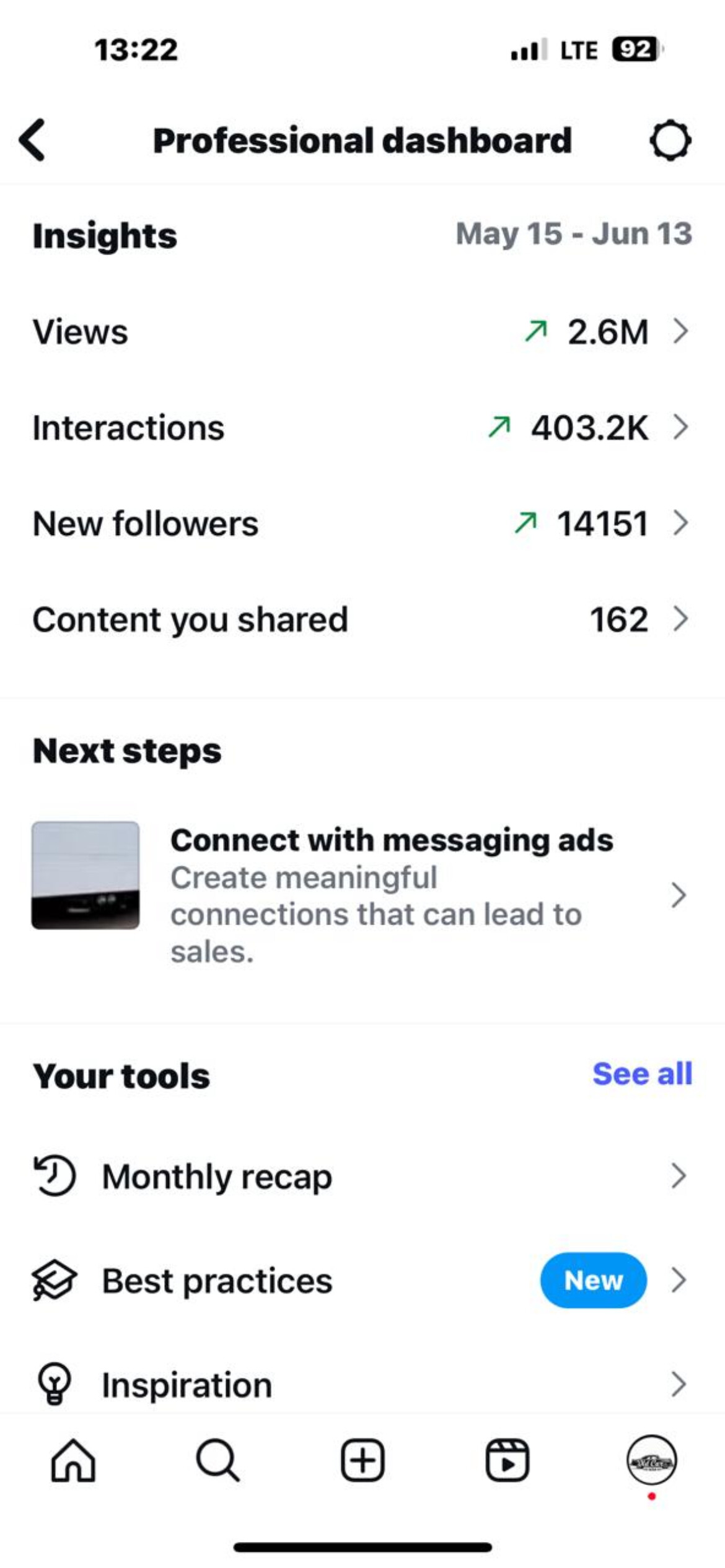Screen dimensions: 725x1568
Task: Switch to the Search tab
Action: [x=217, y=1460]
